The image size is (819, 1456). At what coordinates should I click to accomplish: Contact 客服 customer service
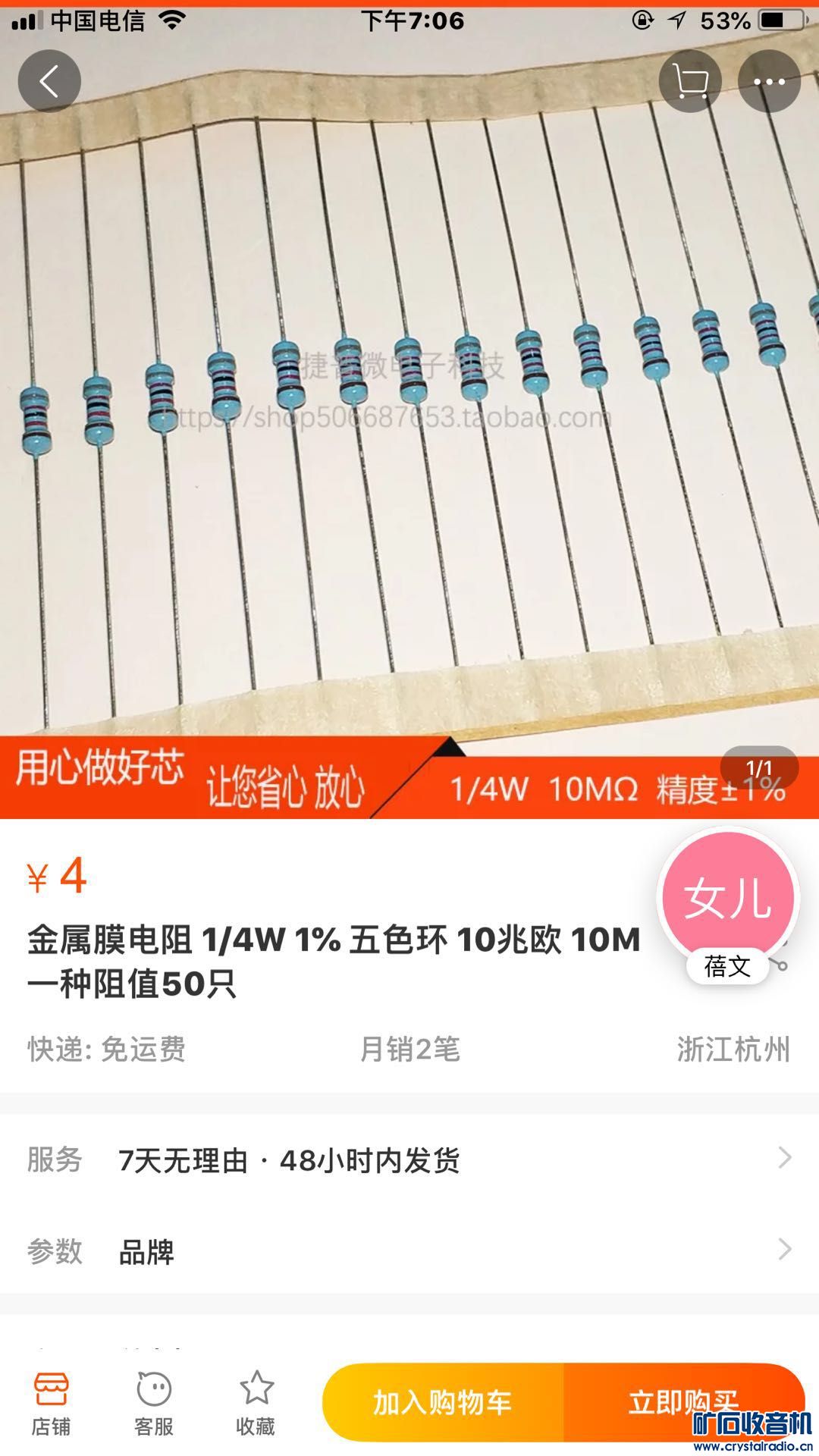coord(153,1404)
